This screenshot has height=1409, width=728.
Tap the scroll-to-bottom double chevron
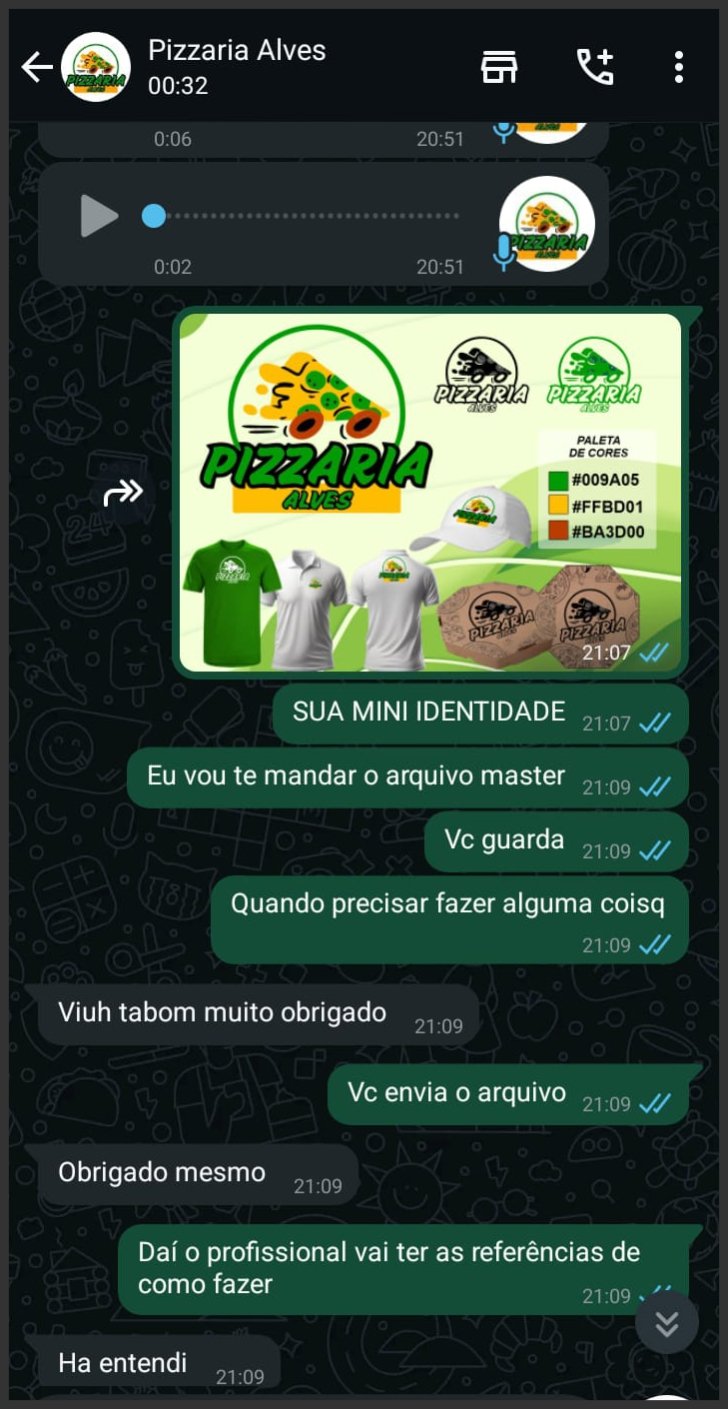click(666, 1323)
